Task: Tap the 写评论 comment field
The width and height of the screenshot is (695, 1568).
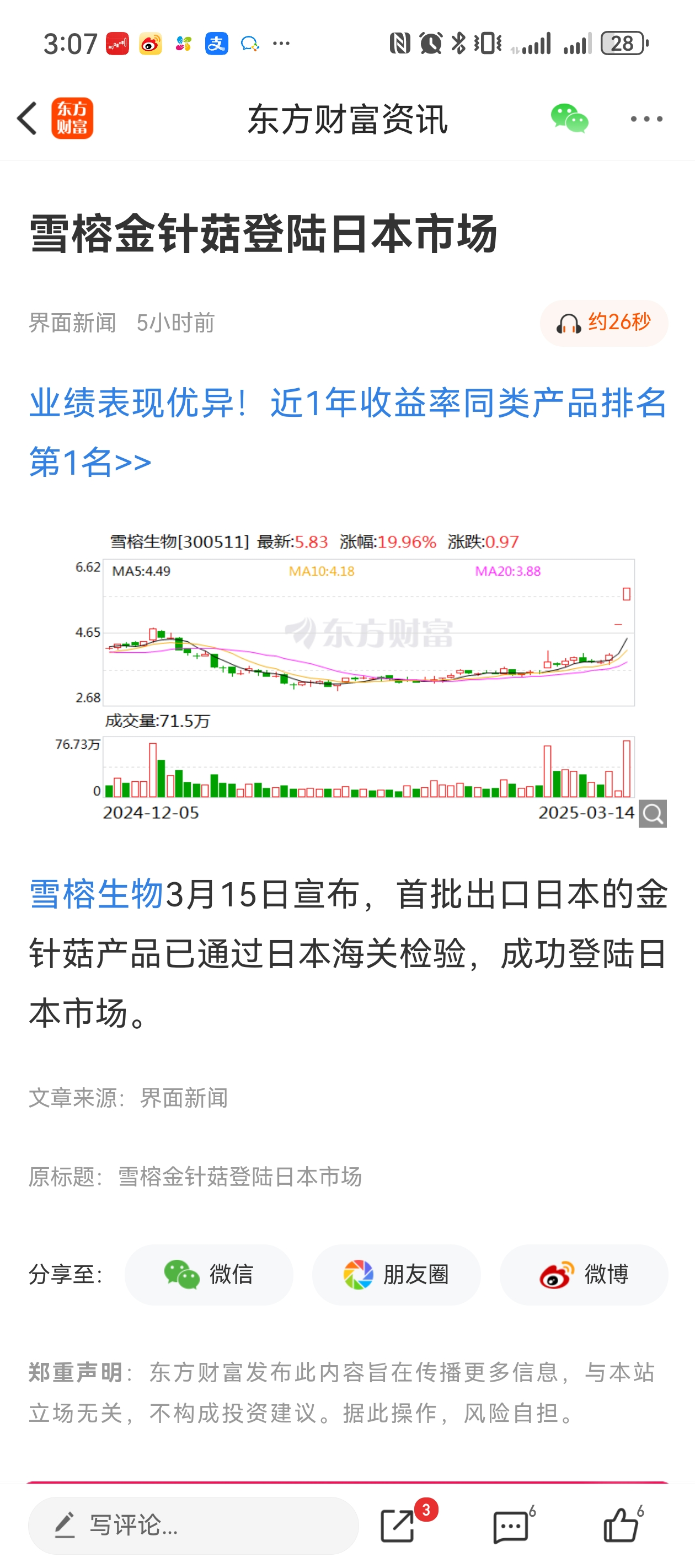Action: point(194,1525)
